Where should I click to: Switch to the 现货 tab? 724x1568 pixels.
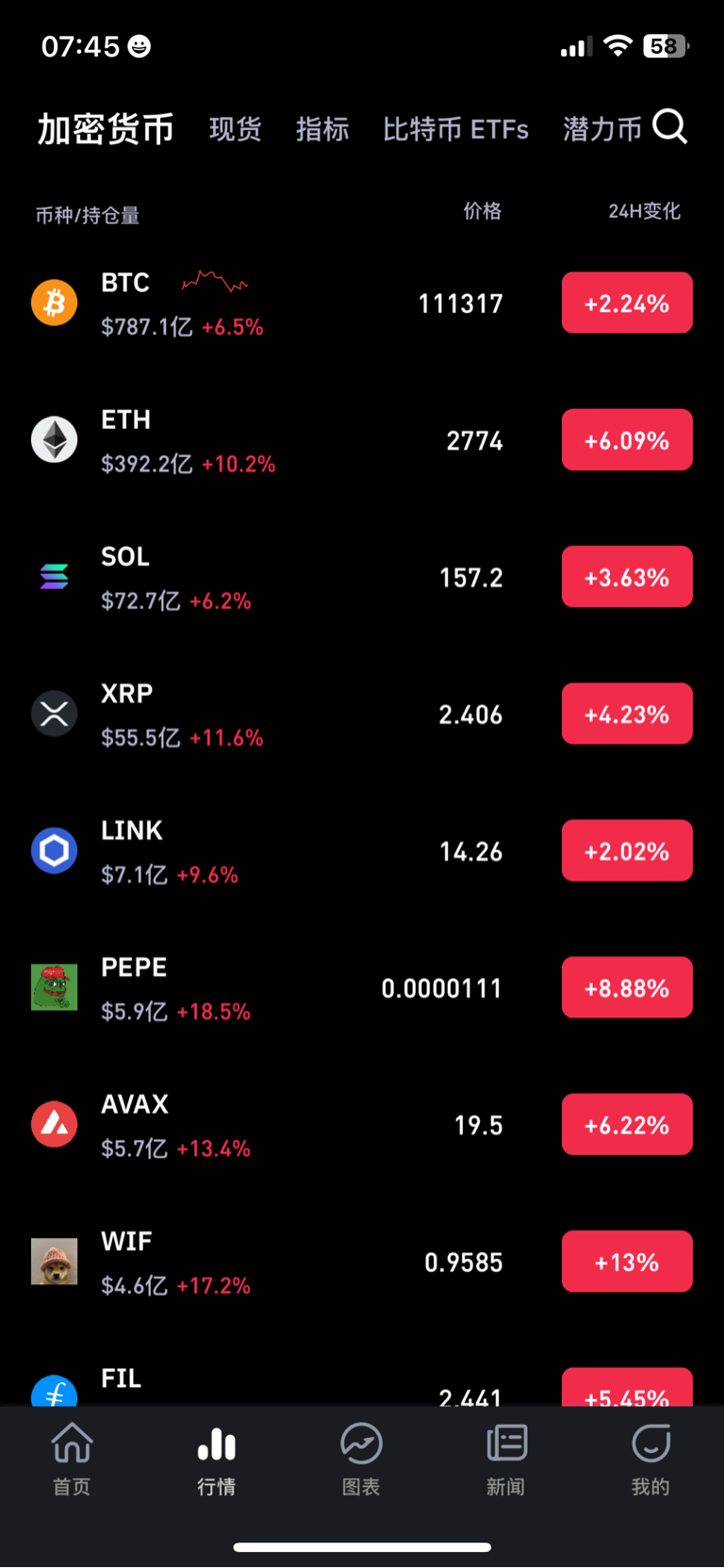tap(235, 128)
